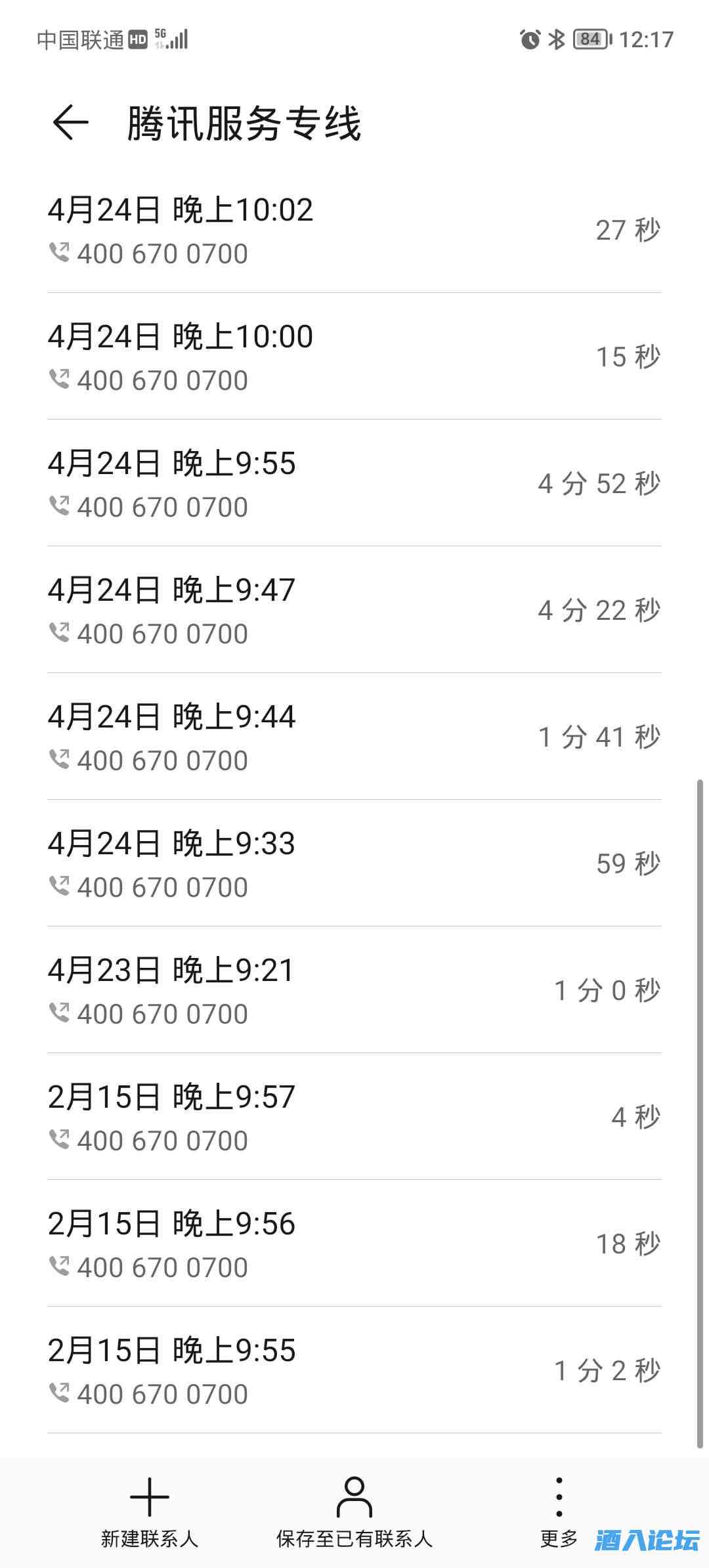Select the 2月15日 晚上9:57 call entry
Image resolution: width=709 pixels, height=1568 pixels.
(354, 1118)
